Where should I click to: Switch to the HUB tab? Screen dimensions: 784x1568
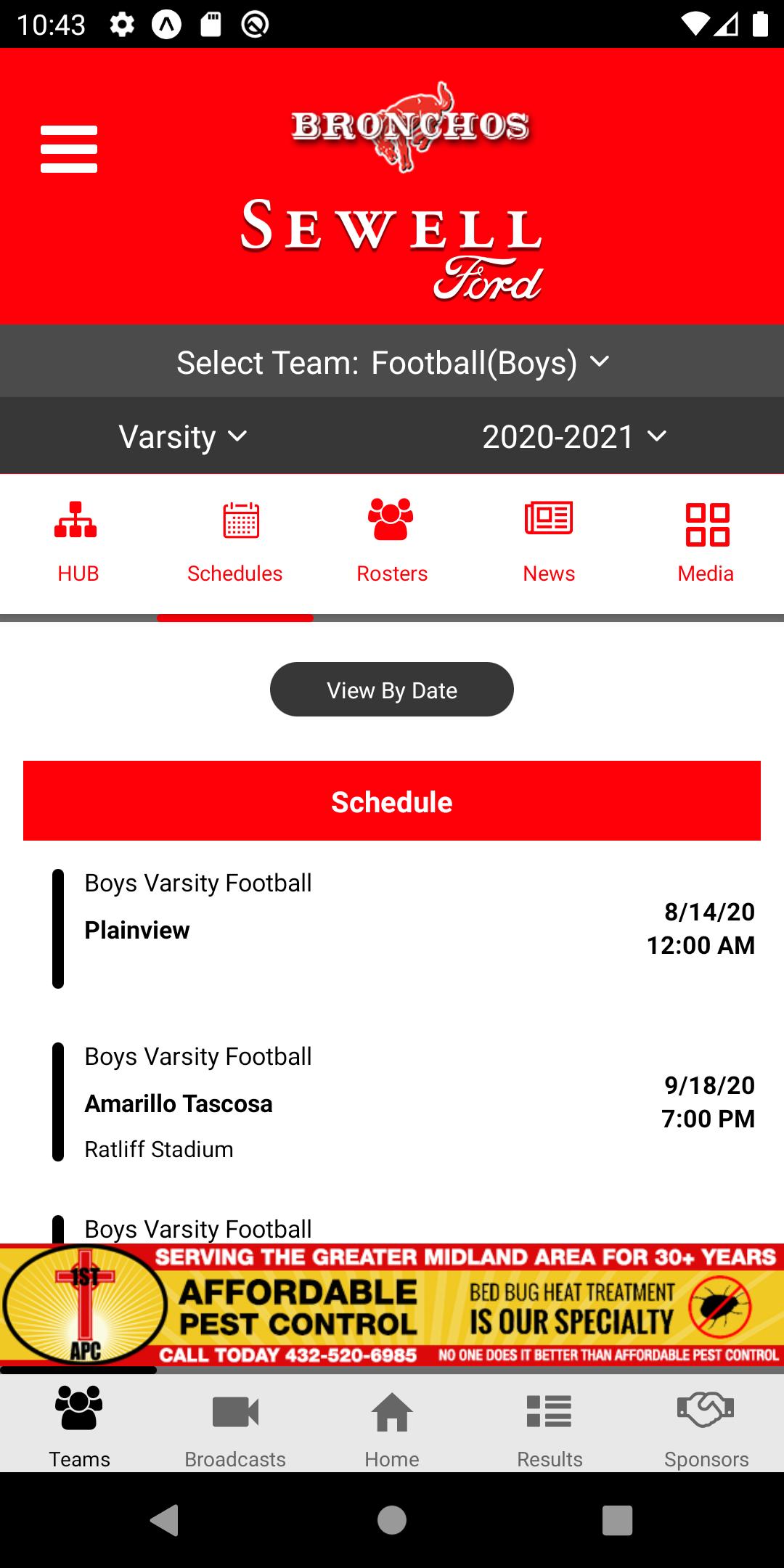[x=78, y=542]
